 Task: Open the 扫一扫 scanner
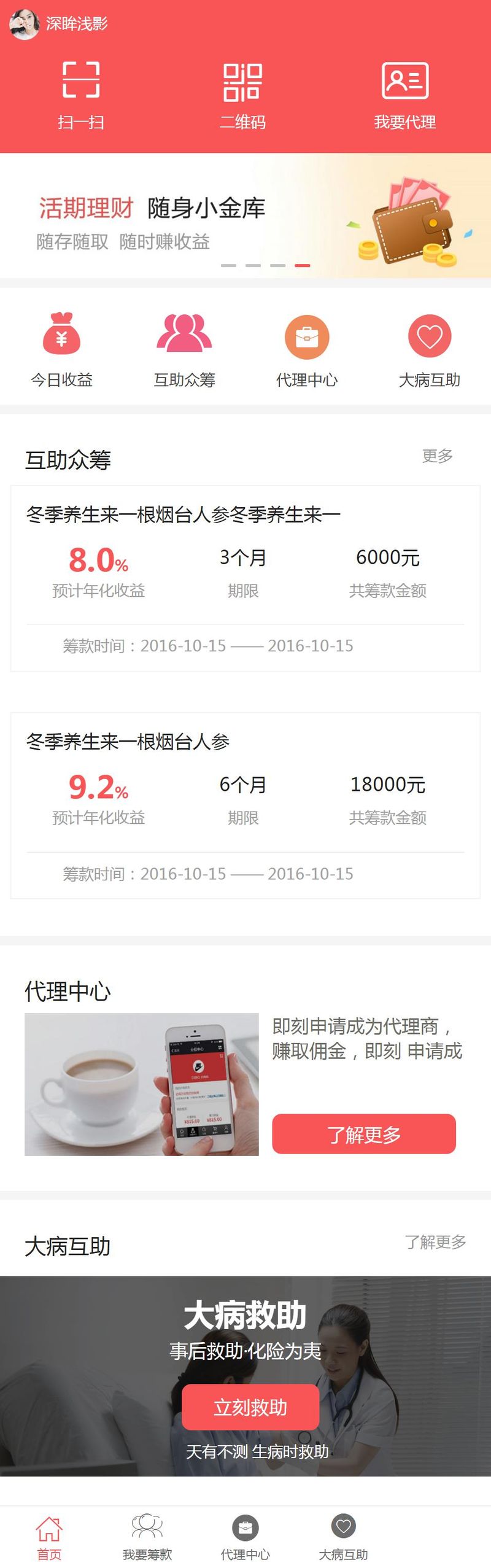tap(81, 95)
